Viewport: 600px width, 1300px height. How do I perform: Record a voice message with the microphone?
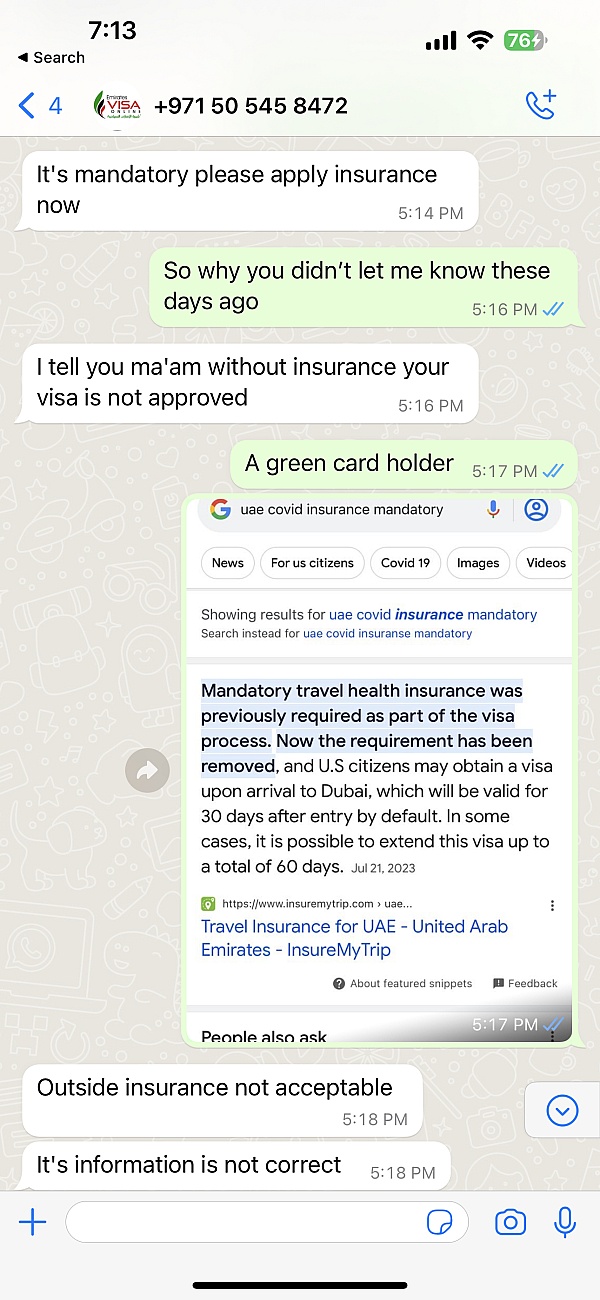[x=565, y=1221]
